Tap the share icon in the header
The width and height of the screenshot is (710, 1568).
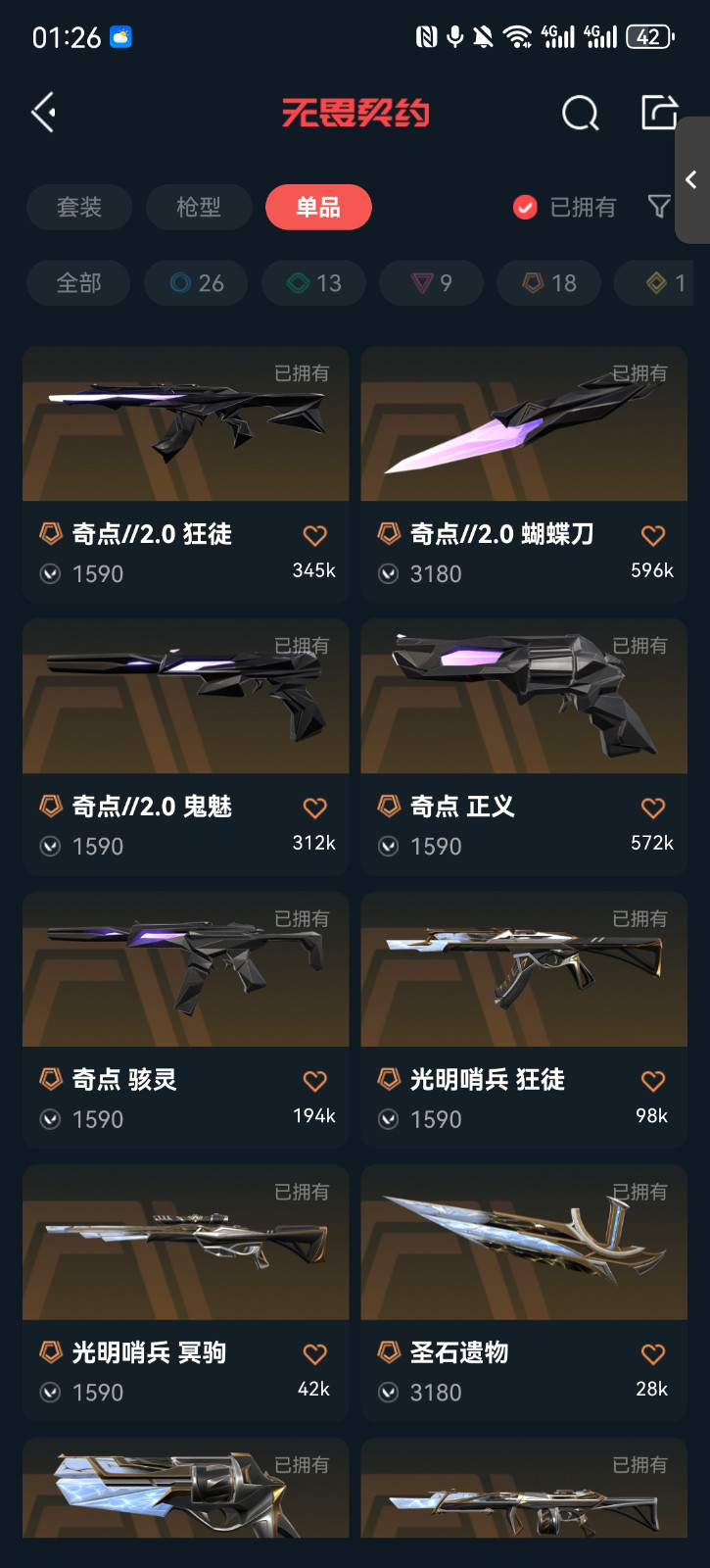pyautogui.click(x=659, y=112)
